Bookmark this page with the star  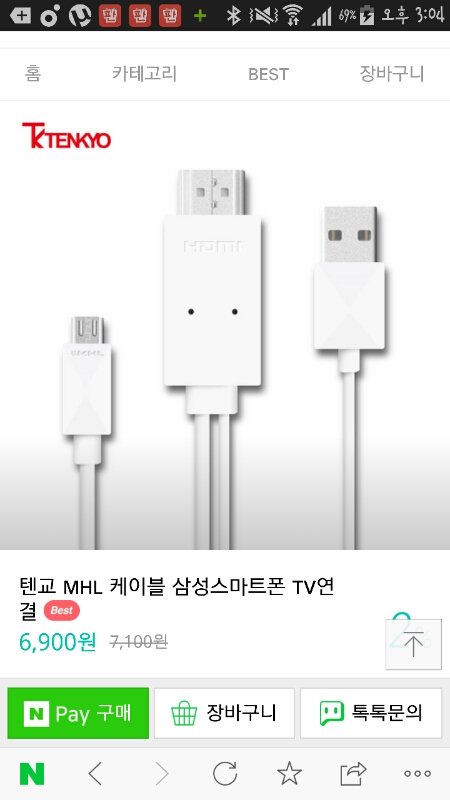click(289, 773)
